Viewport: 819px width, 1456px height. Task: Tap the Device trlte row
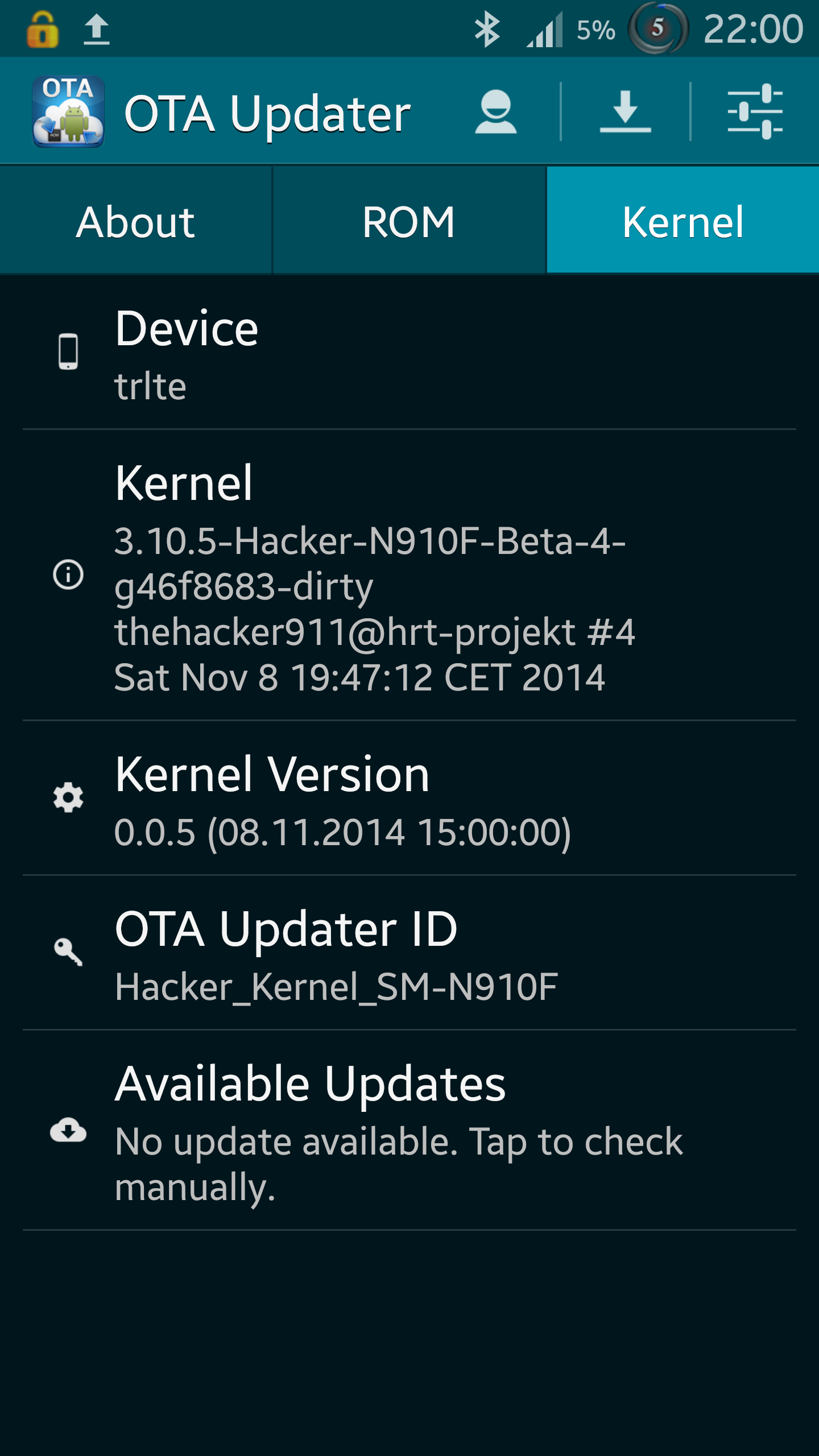pos(409,353)
